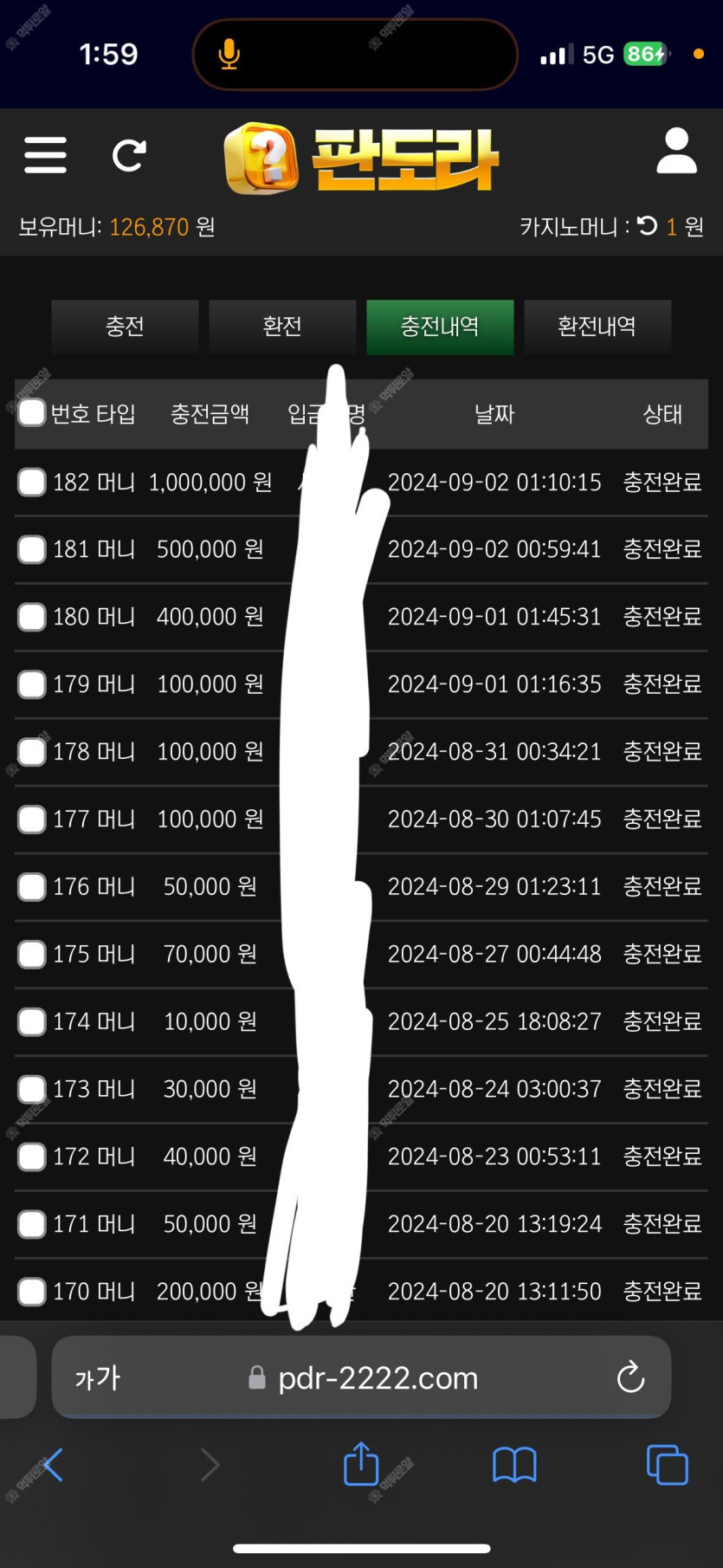Open the hamburger menu
Screen dimensions: 723x1568
point(46,155)
